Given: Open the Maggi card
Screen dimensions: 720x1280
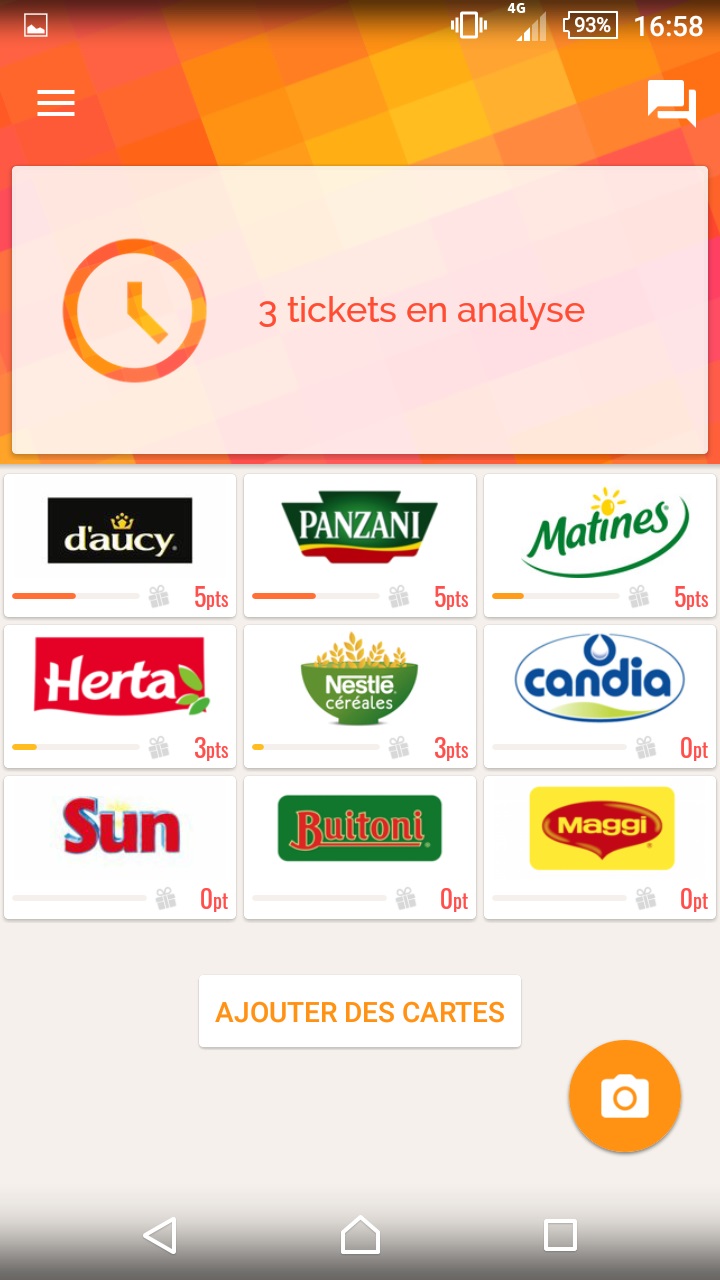Looking at the screenshot, I should [x=600, y=848].
